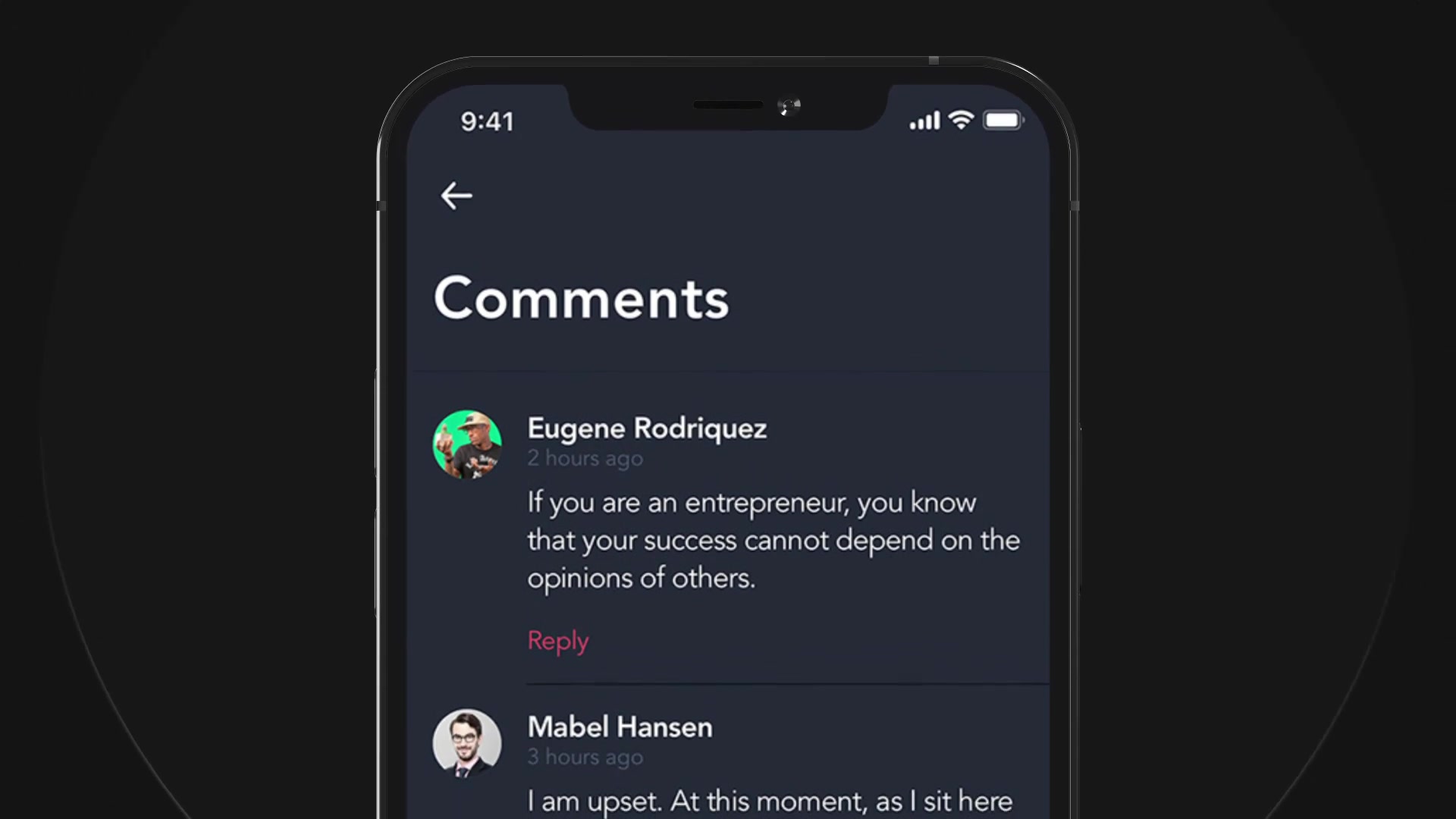Image resolution: width=1456 pixels, height=819 pixels.
Task: Reply to Eugene Rodriquez's comment
Action: [558, 641]
